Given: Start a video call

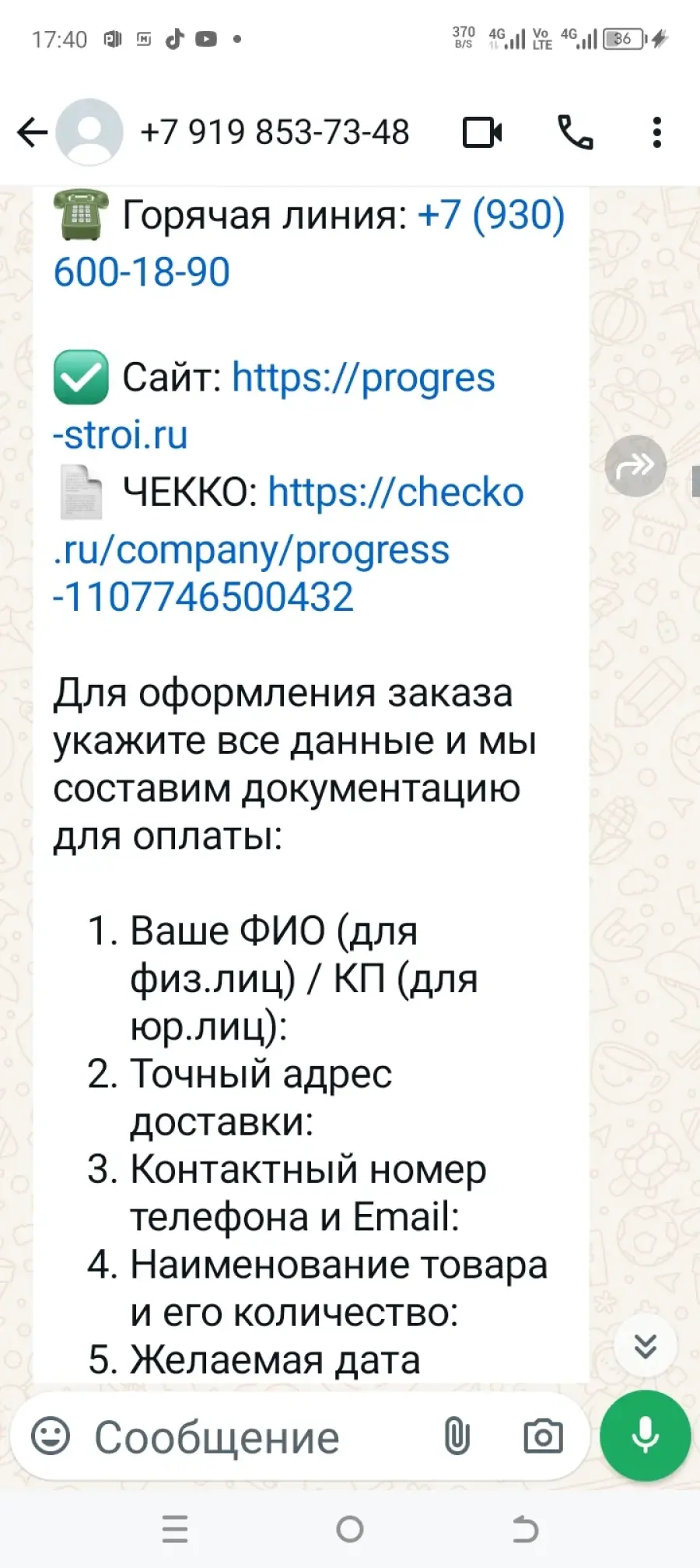Looking at the screenshot, I should [x=482, y=132].
